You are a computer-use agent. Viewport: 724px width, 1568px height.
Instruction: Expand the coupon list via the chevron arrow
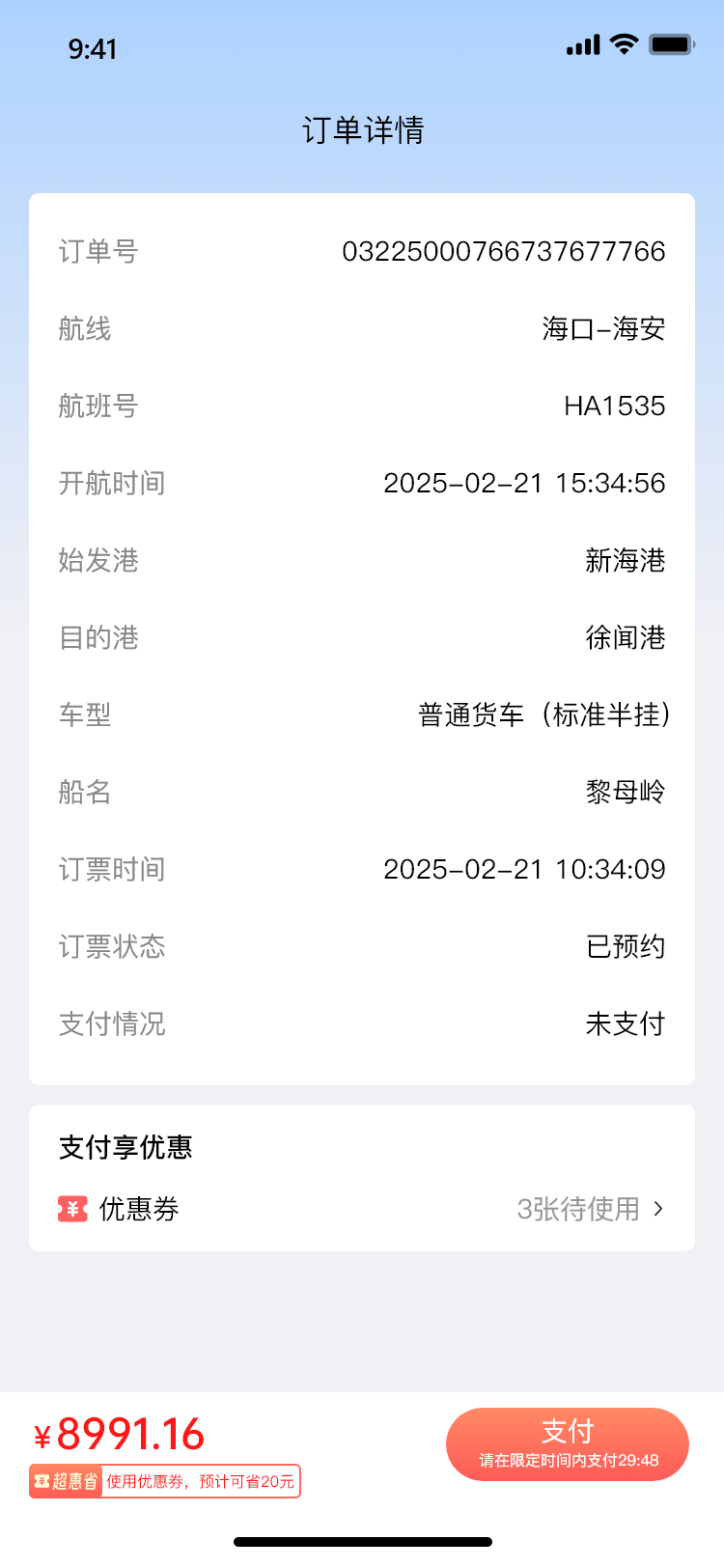click(x=660, y=1209)
